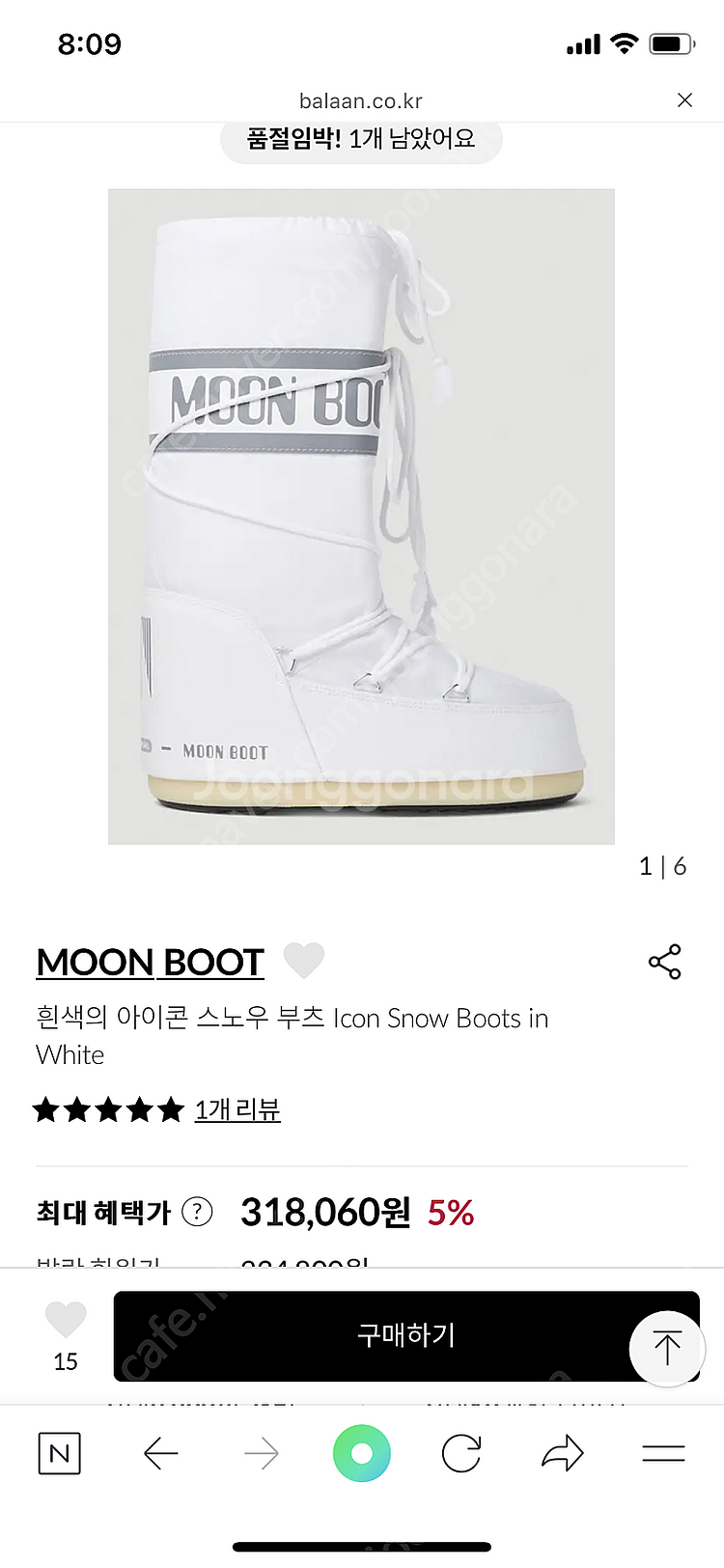Screen dimensions: 724x1568
Task: Close the balaan.co.kr in-app browser
Action: [x=684, y=100]
